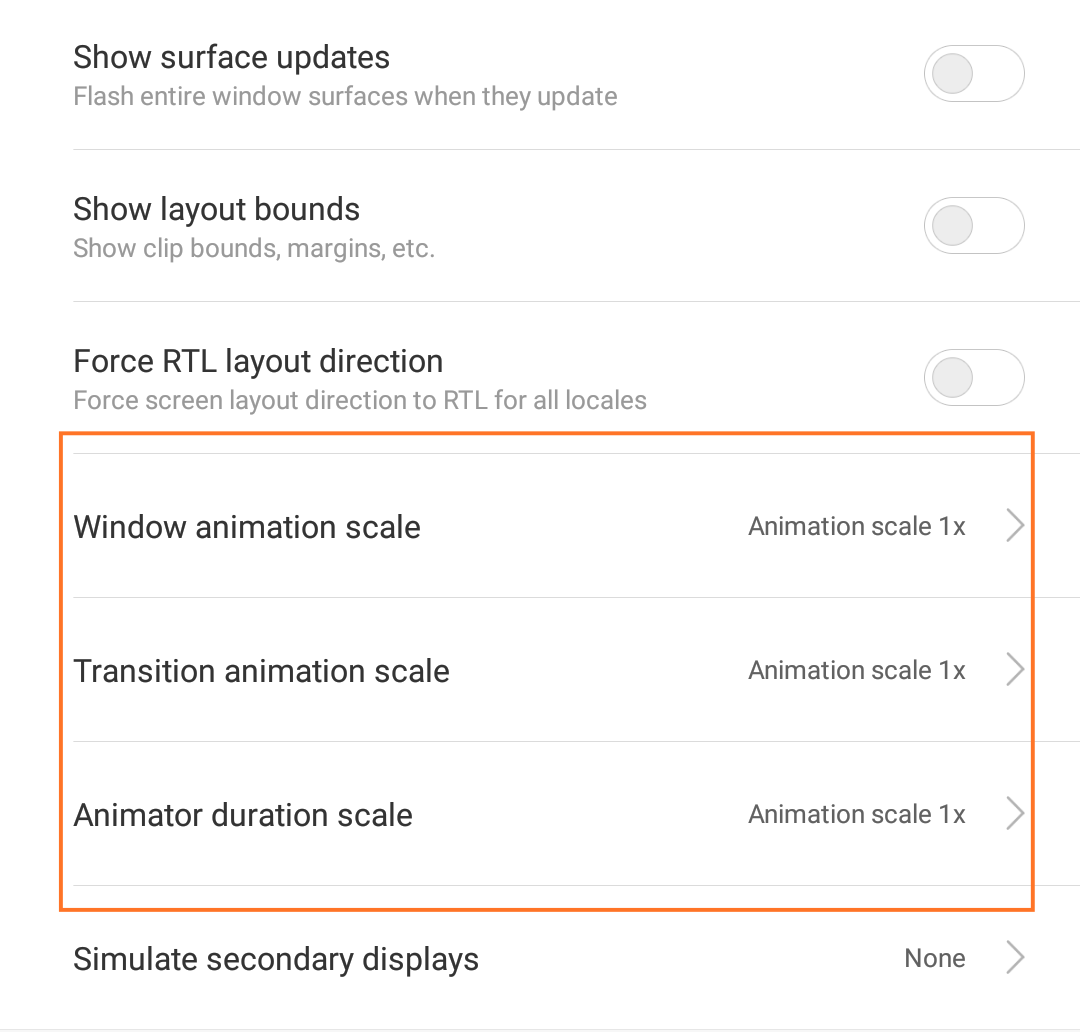This screenshot has height=1032, width=1080.
Task: Enable Show layout bounds
Action: pos(973,227)
